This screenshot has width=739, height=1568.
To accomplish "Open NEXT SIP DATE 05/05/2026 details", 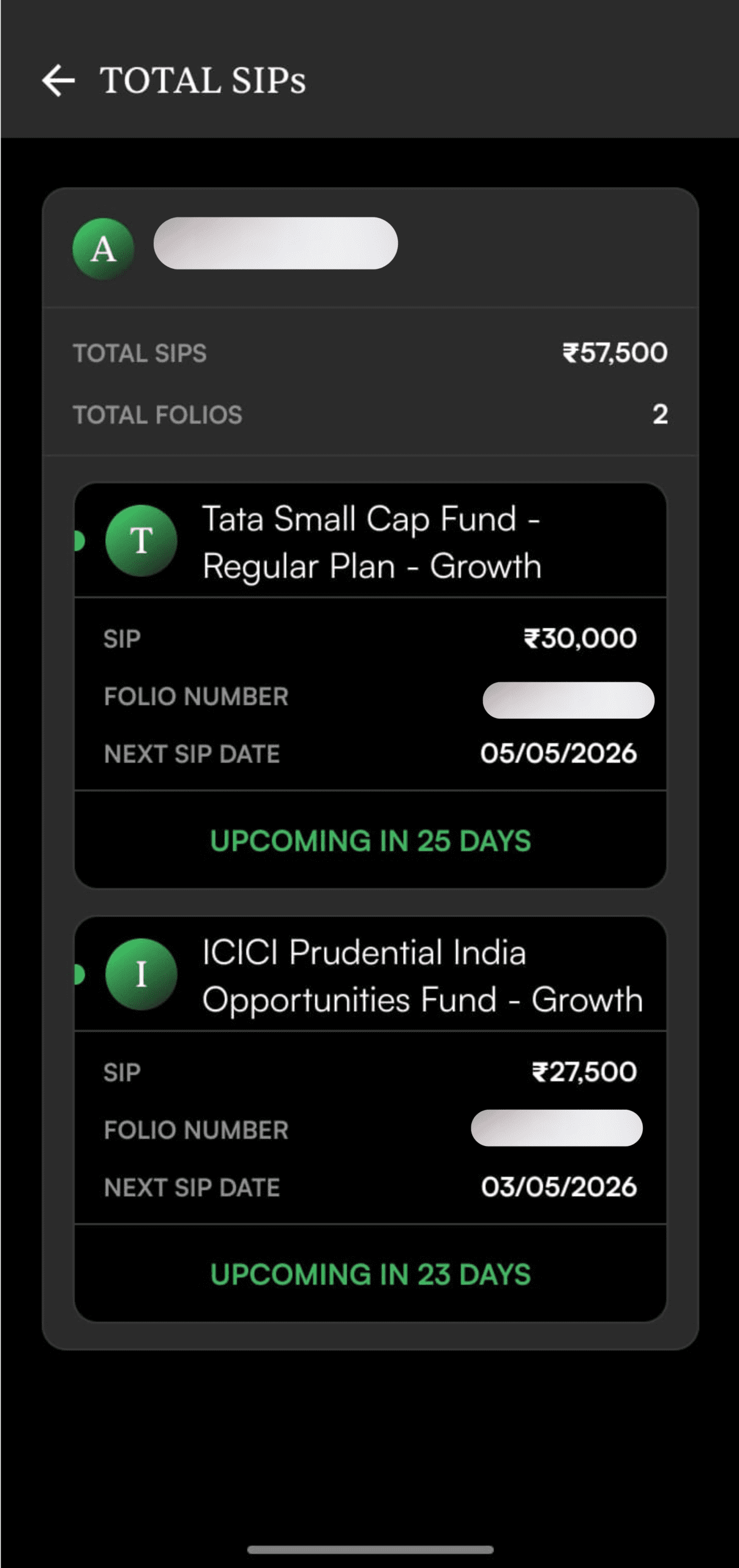I will point(558,754).
